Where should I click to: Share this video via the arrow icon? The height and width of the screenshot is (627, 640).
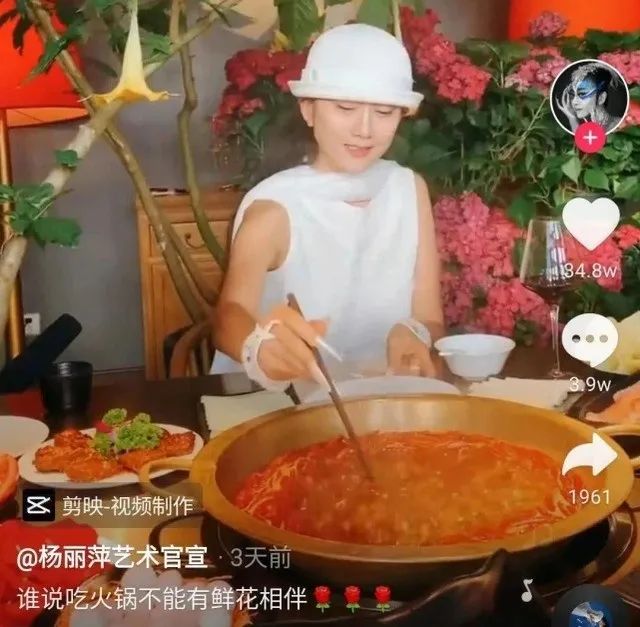(590, 458)
